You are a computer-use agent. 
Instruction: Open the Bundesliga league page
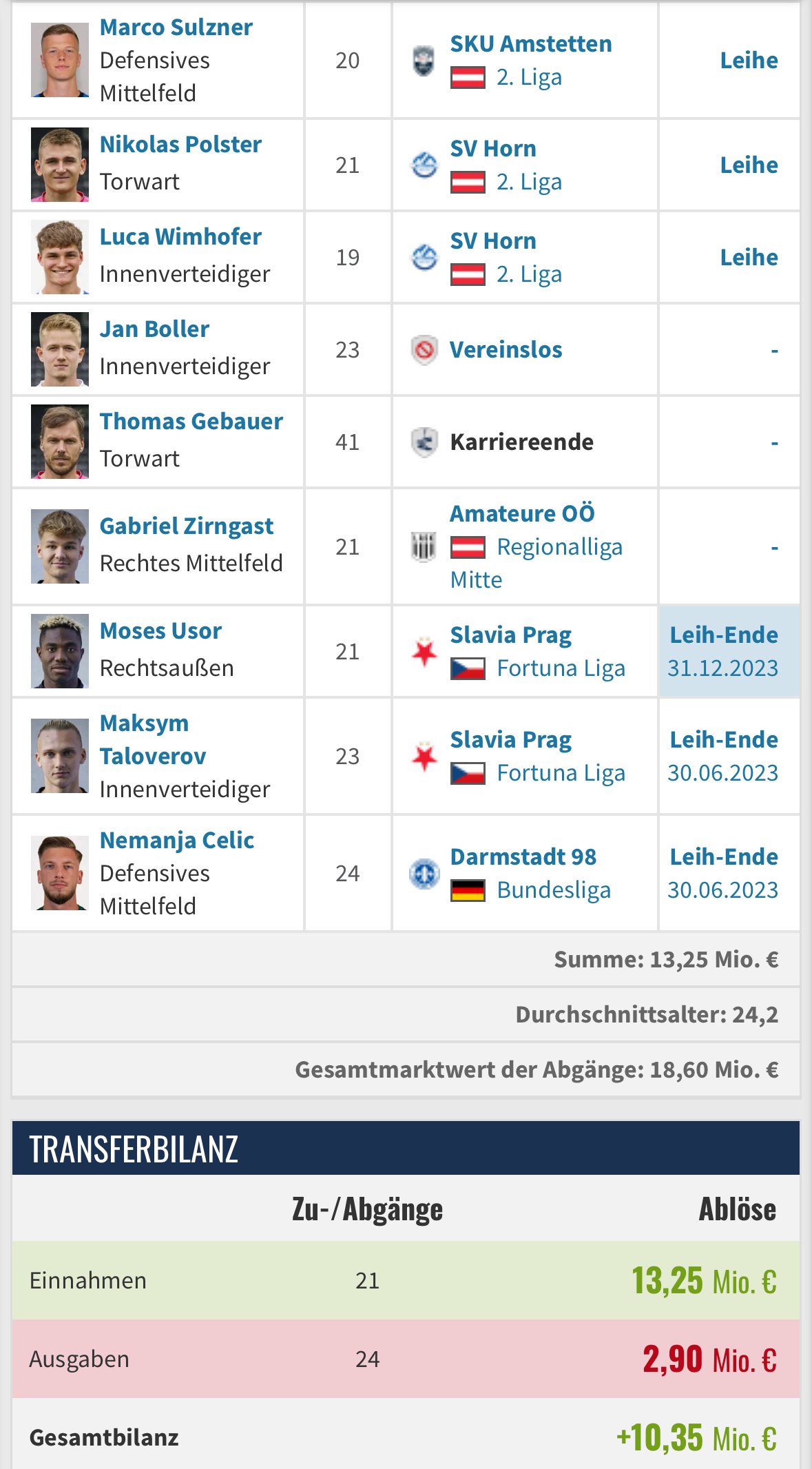[554, 890]
